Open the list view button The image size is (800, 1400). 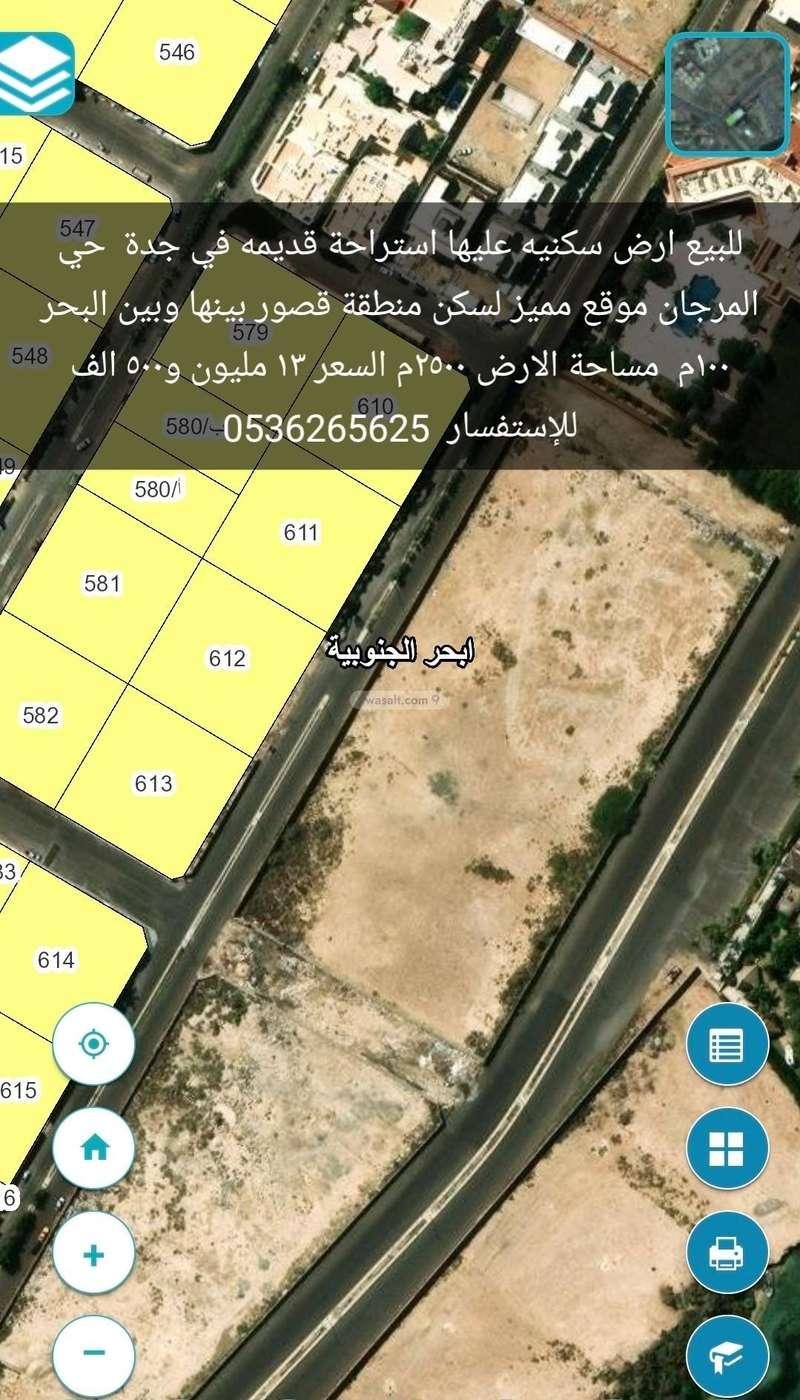(x=727, y=1046)
